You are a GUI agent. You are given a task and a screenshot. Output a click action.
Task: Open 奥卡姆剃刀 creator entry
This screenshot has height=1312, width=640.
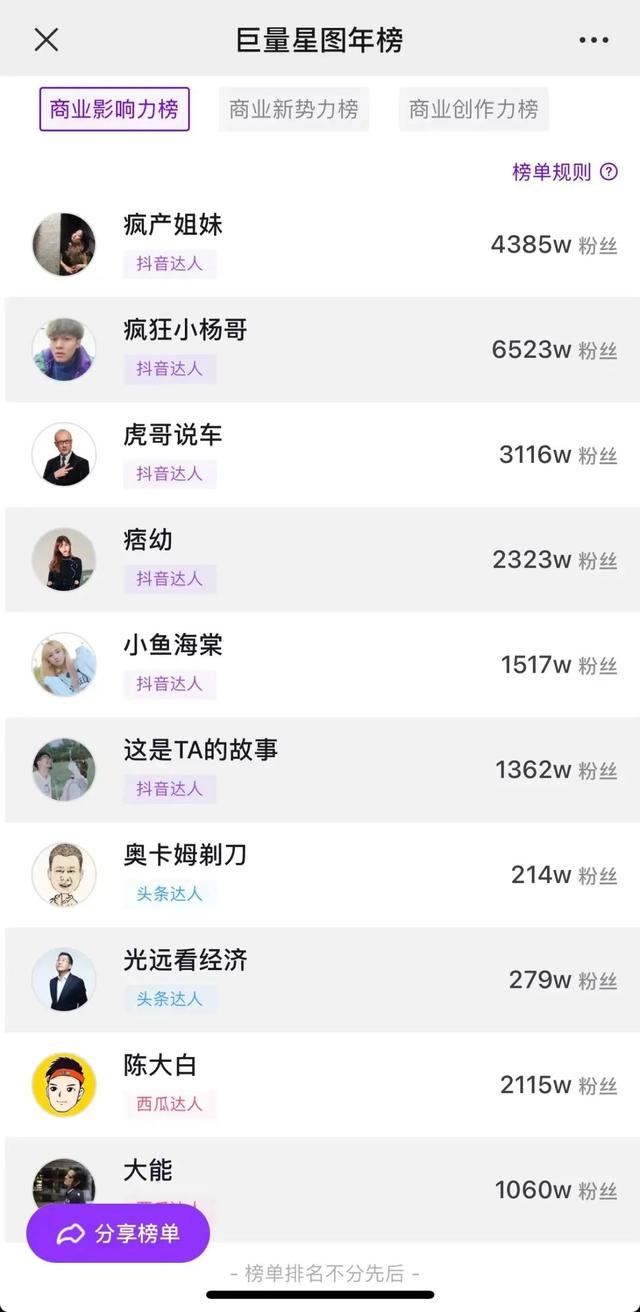point(320,874)
